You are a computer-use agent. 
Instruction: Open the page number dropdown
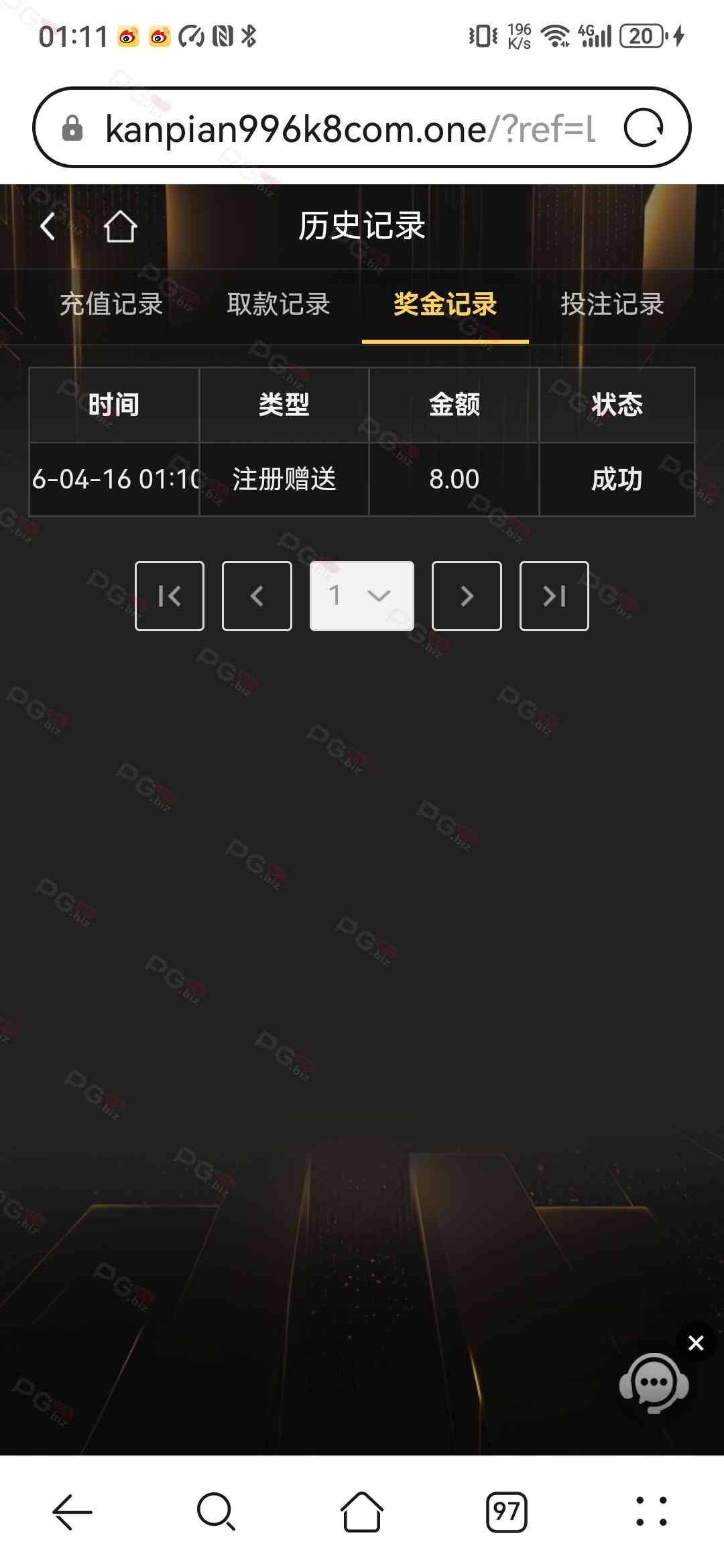[x=362, y=596]
